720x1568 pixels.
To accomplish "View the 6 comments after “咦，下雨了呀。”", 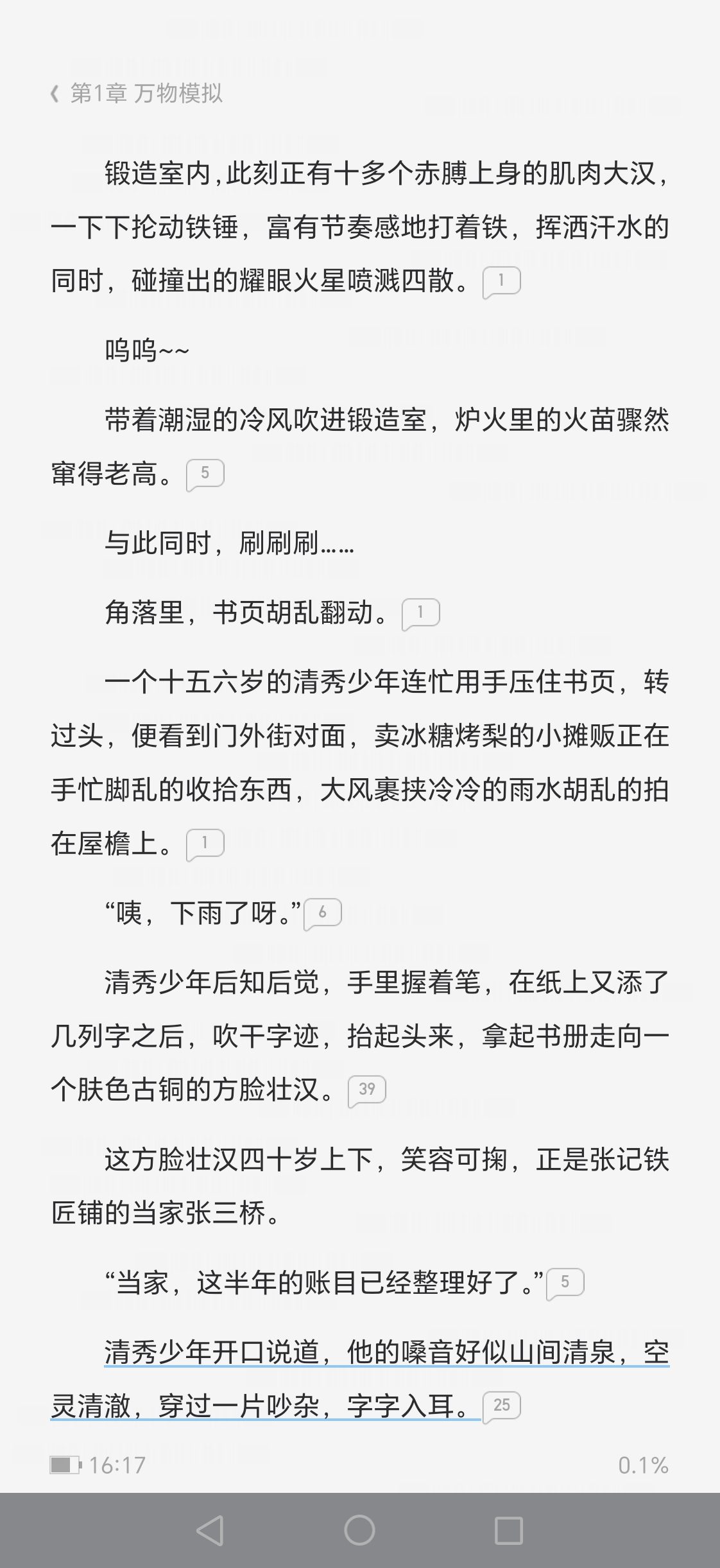I will point(322,913).
